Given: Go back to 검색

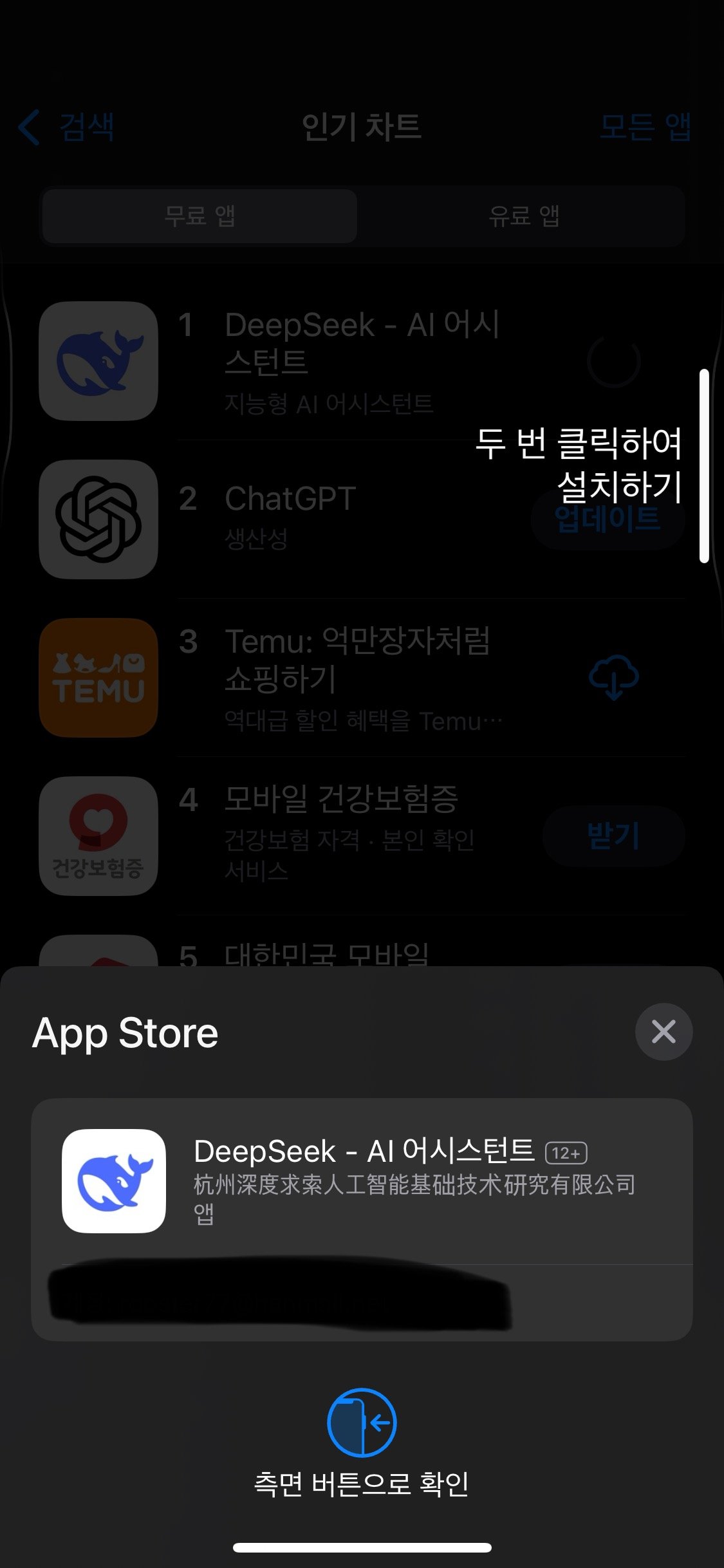Looking at the screenshot, I should (x=68, y=127).
